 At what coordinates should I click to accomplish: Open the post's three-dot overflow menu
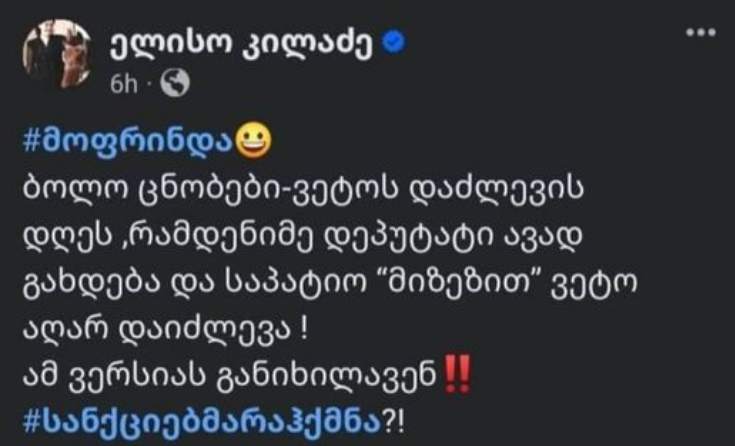click(698, 33)
